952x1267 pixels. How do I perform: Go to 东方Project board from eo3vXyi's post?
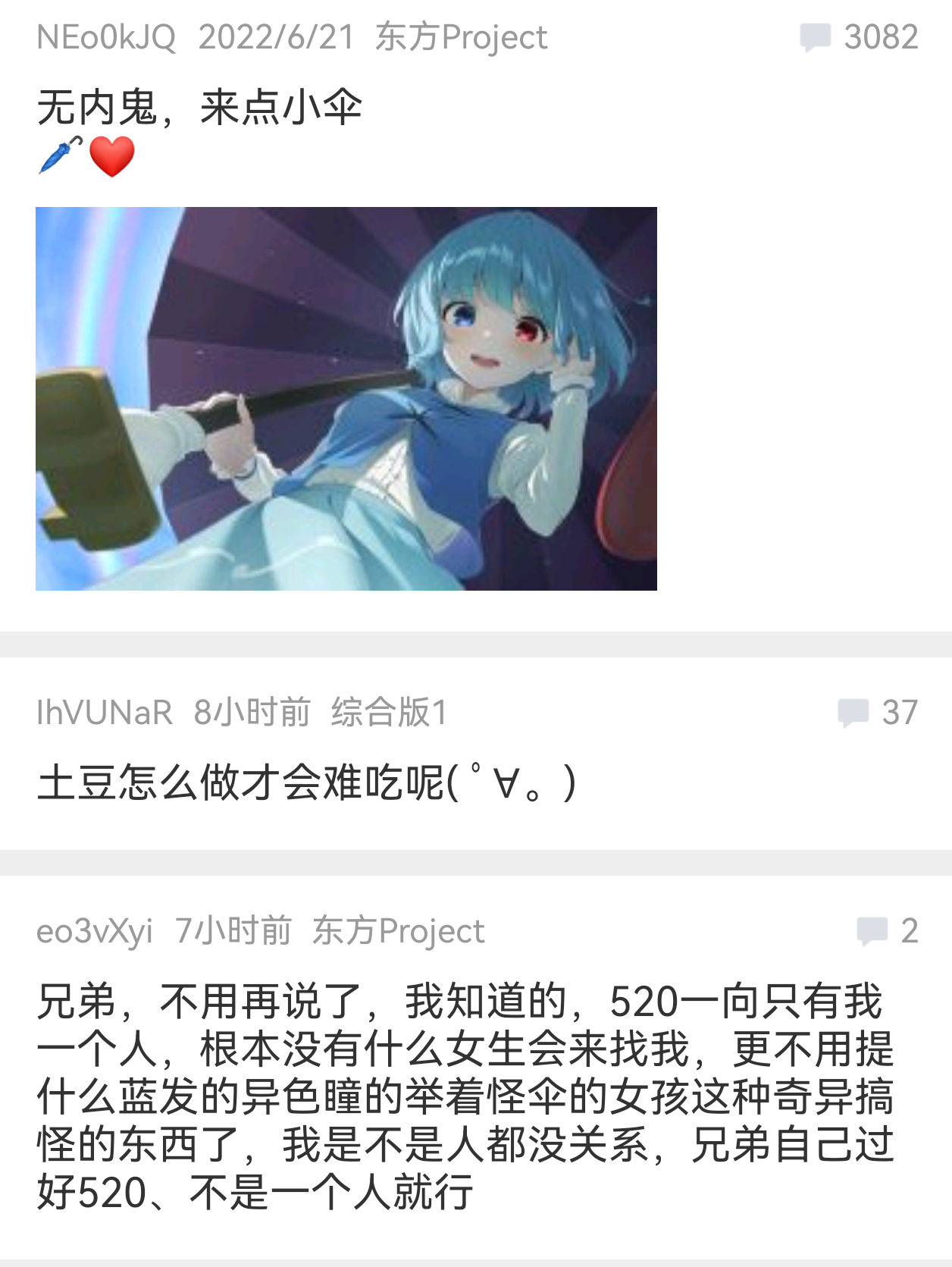click(x=398, y=931)
